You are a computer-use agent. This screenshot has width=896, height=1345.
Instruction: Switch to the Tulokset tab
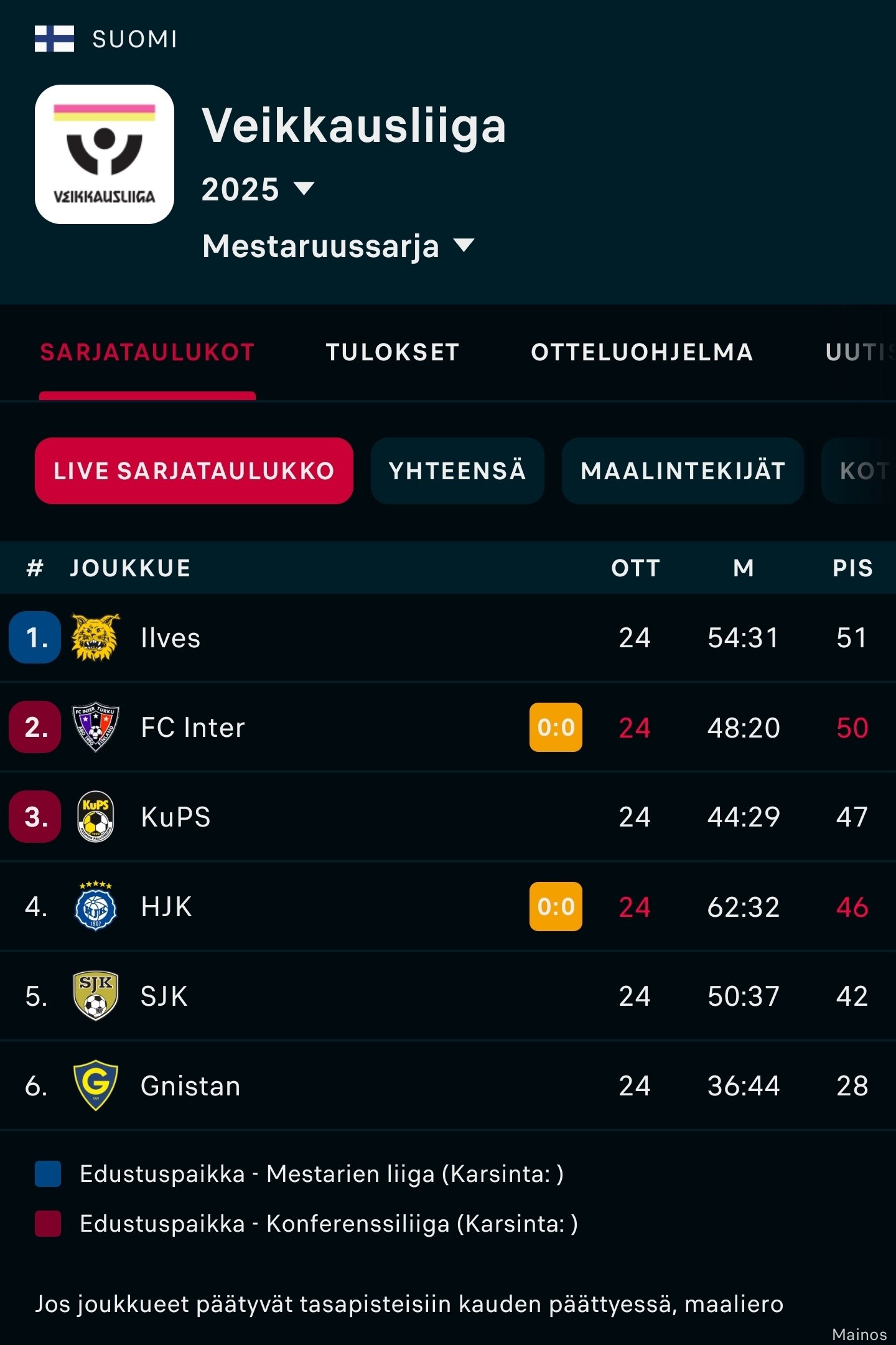tap(393, 352)
